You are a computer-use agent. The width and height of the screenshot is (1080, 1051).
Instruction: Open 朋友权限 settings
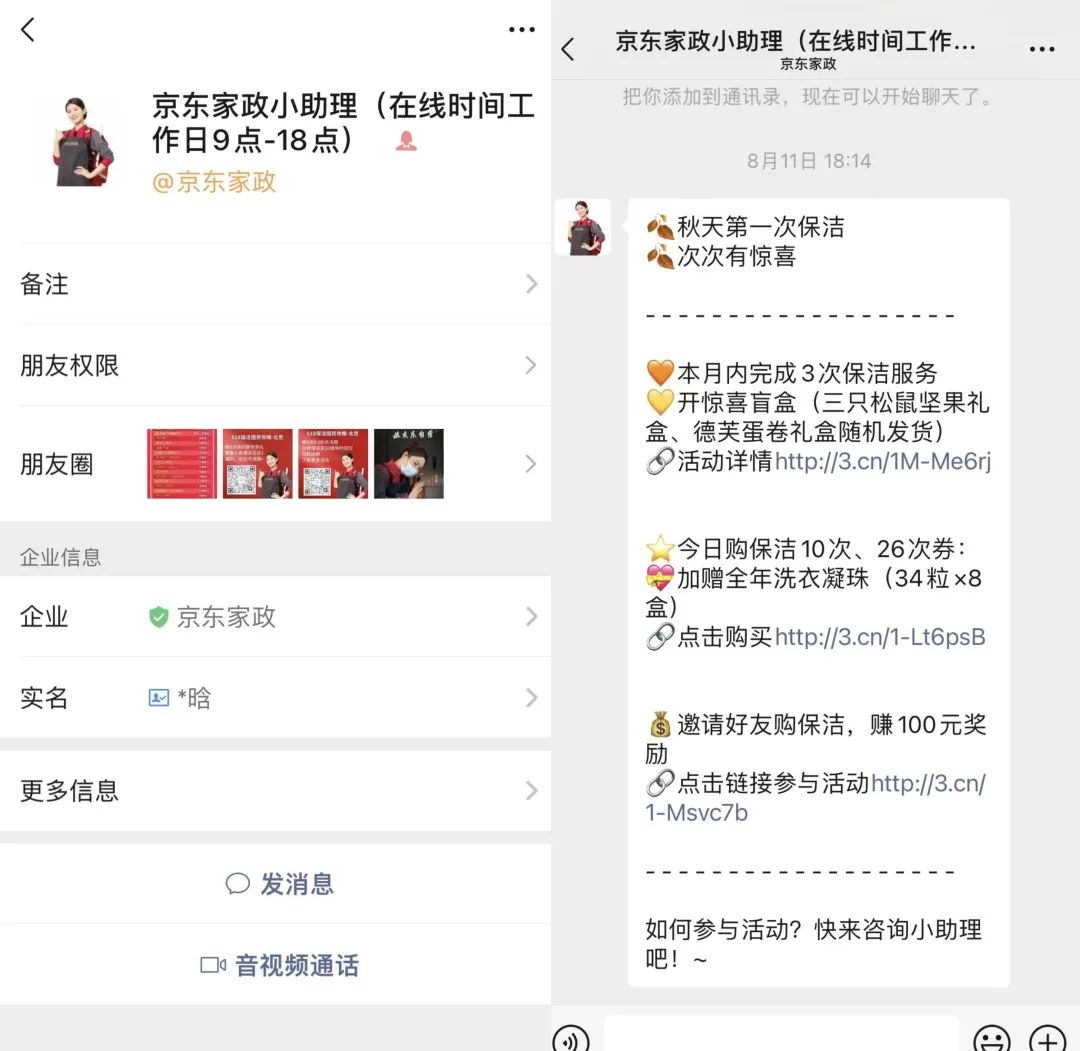275,365
